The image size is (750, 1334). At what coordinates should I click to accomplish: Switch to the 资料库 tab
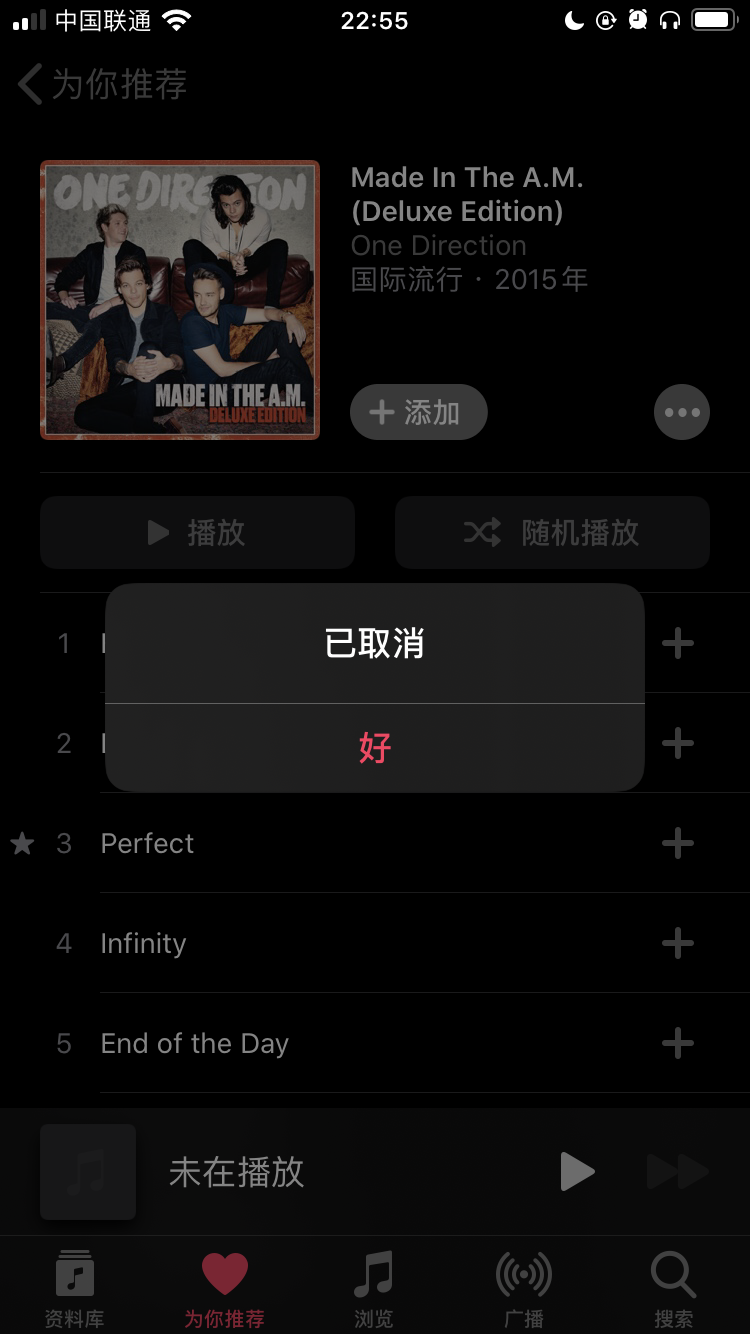coord(74,1288)
